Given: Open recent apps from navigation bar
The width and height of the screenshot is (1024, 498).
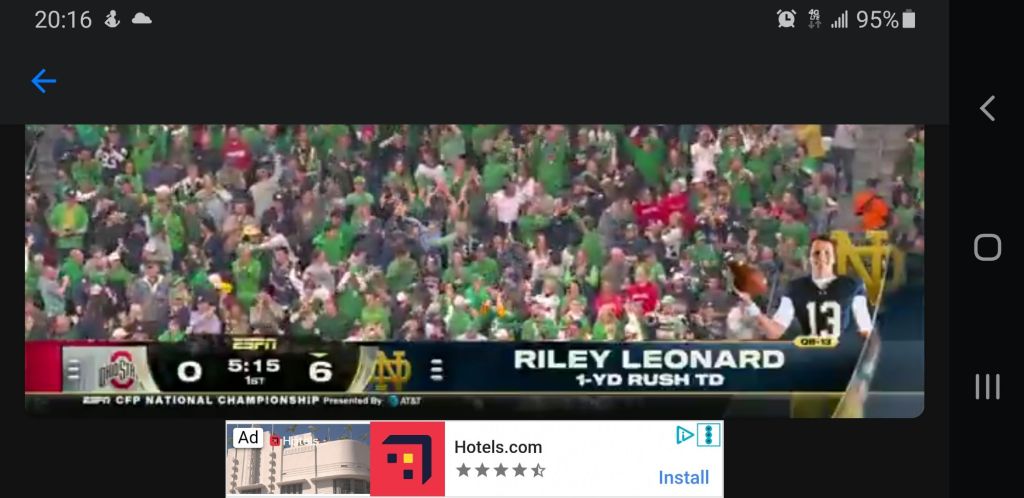Looking at the screenshot, I should (x=987, y=387).
